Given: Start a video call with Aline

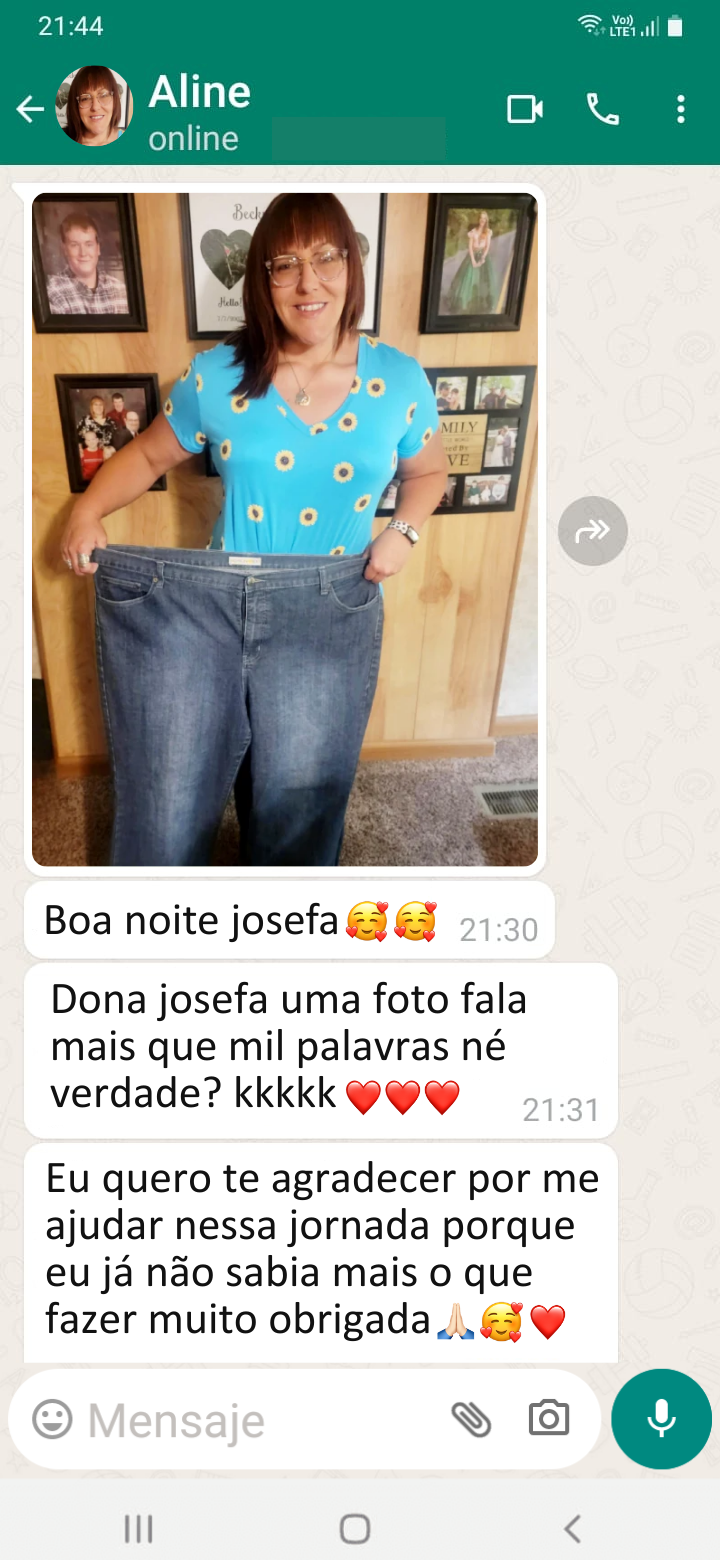Looking at the screenshot, I should (525, 109).
